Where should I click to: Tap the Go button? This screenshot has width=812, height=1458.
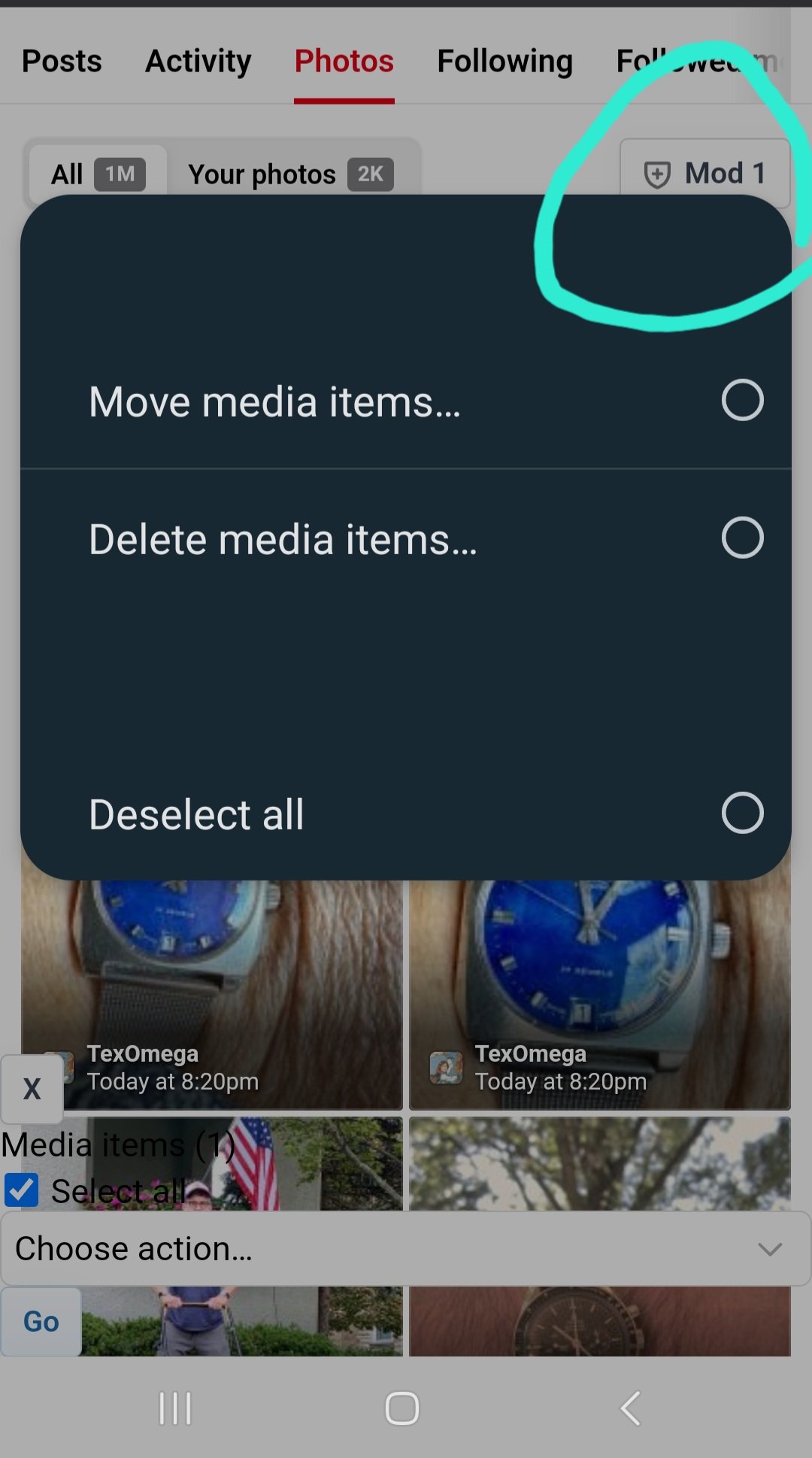point(41,1321)
